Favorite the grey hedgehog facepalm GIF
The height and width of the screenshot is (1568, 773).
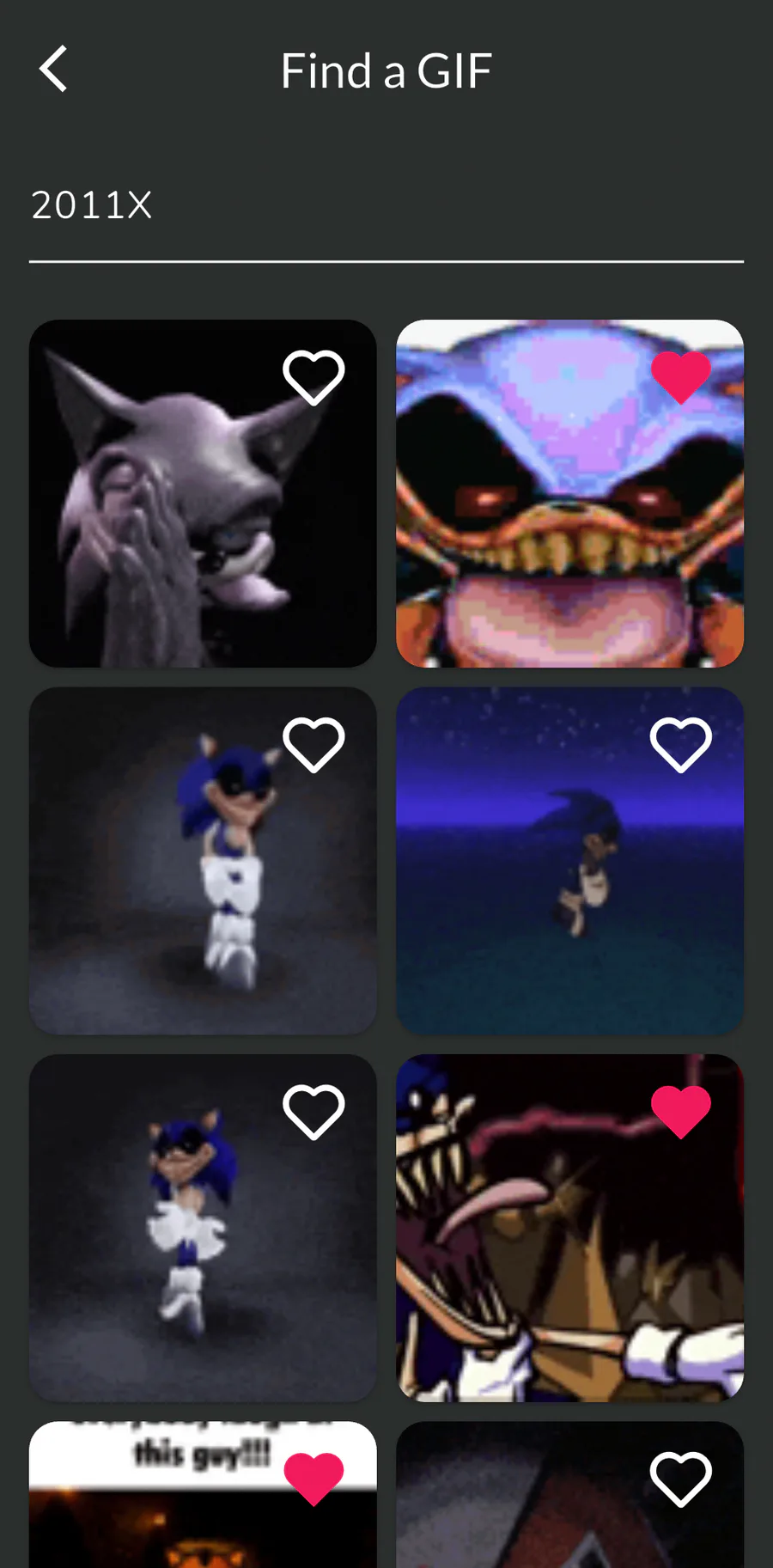pos(313,377)
